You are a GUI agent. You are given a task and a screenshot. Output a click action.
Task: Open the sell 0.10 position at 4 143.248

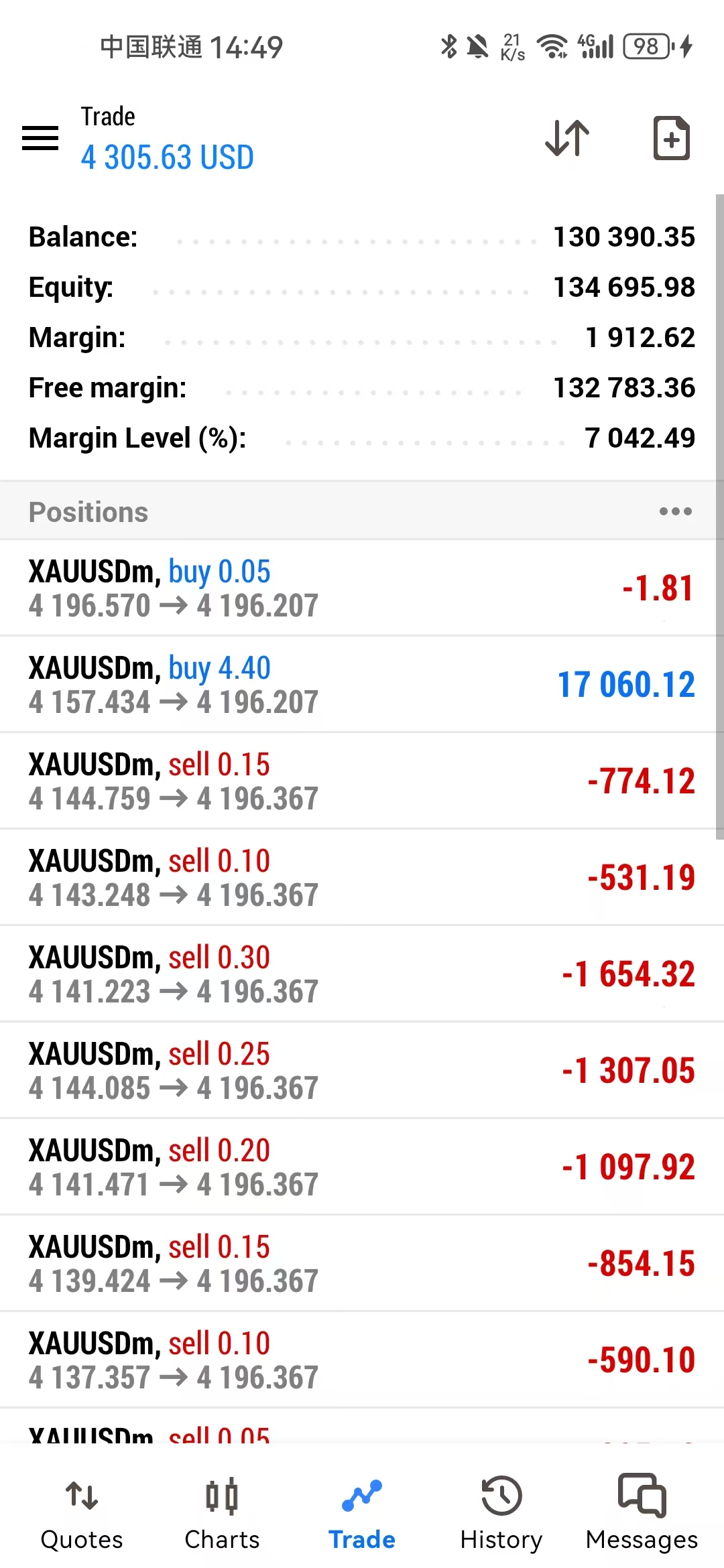pos(362,877)
